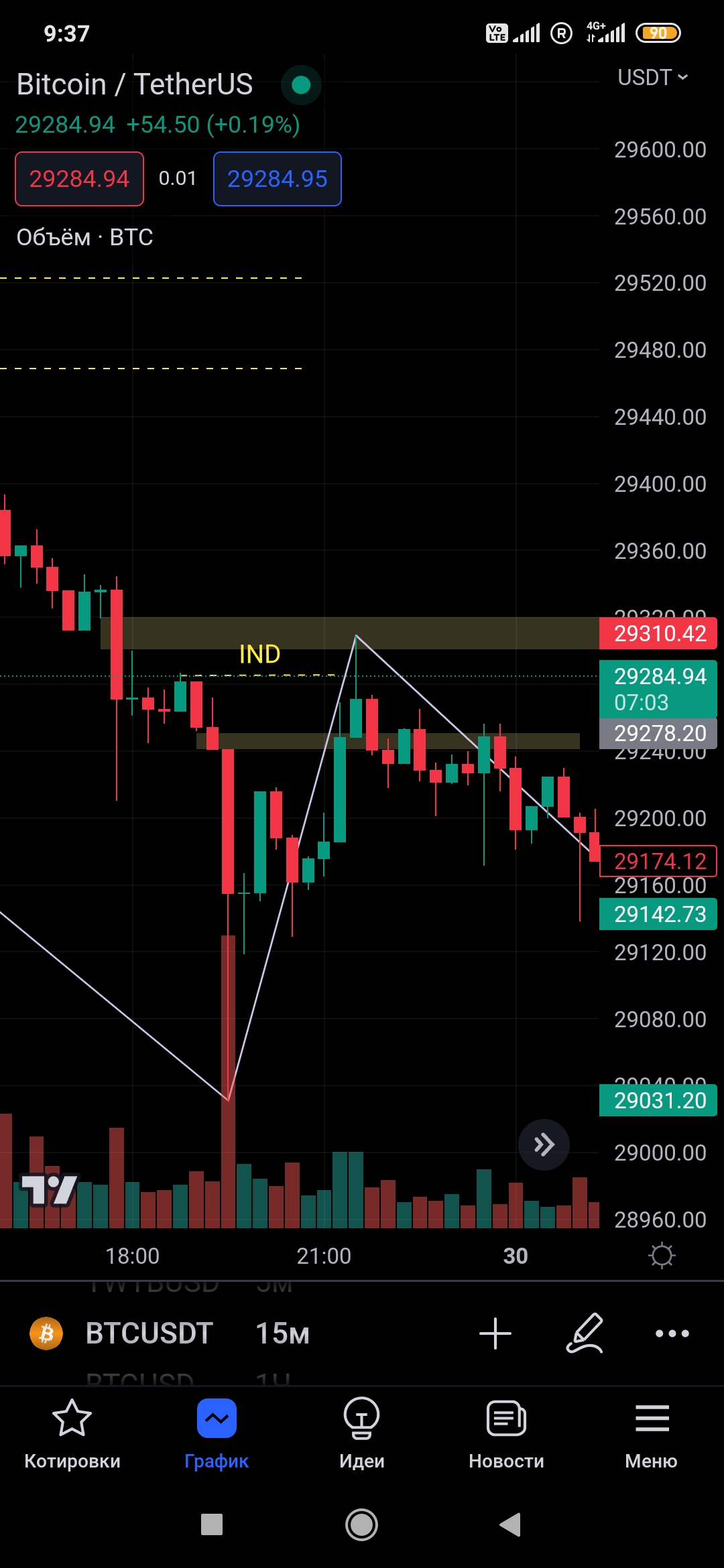Switch to Котировки tab

click(72, 1434)
